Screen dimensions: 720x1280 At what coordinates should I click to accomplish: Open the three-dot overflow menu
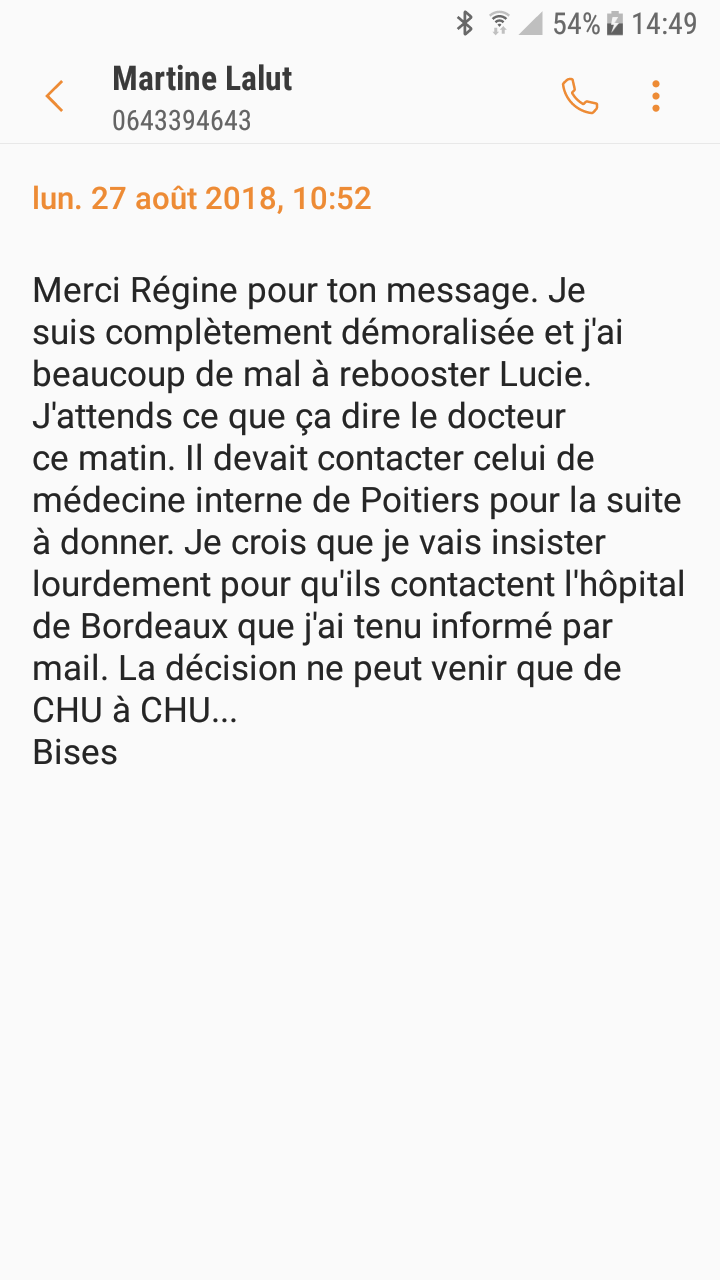pos(656,96)
